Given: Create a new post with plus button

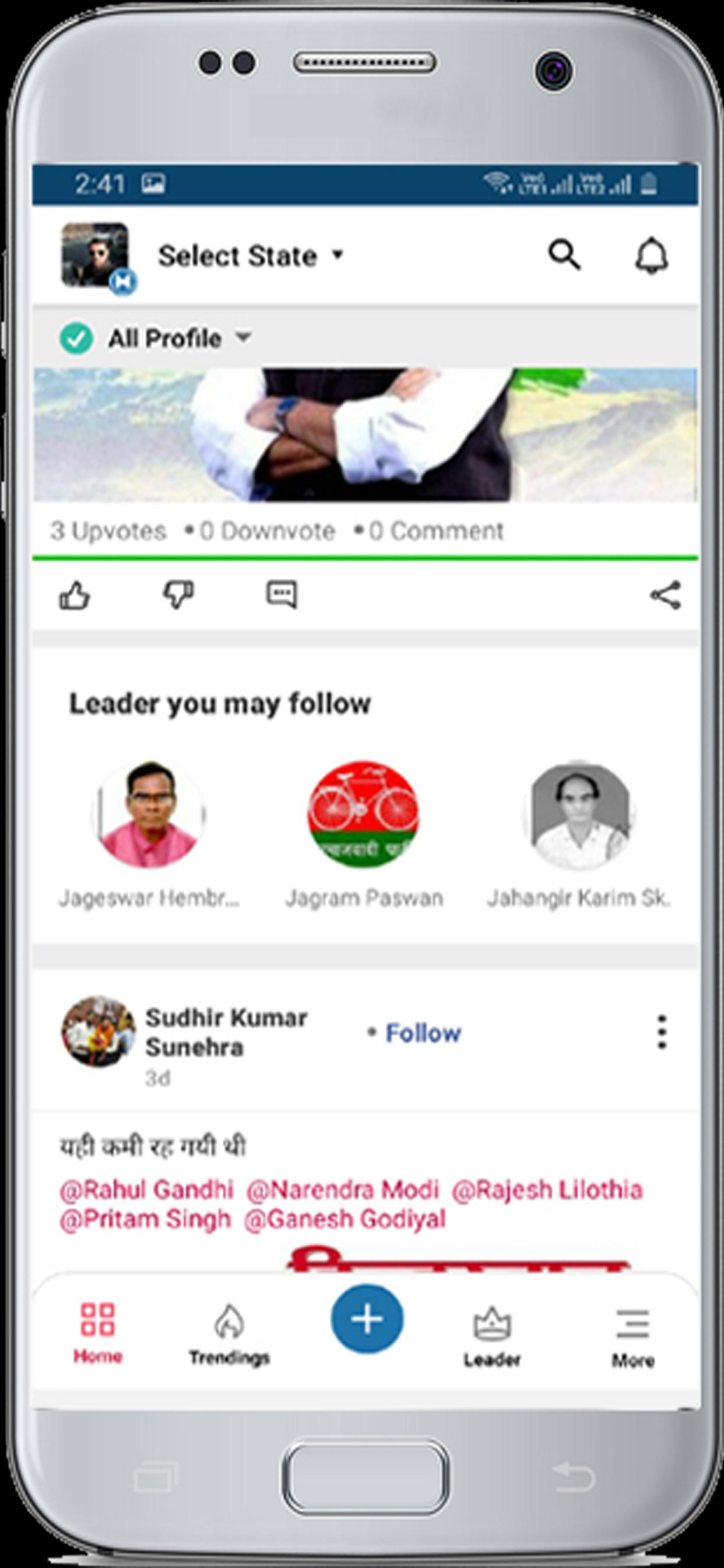Looking at the screenshot, I should 367,1319.
